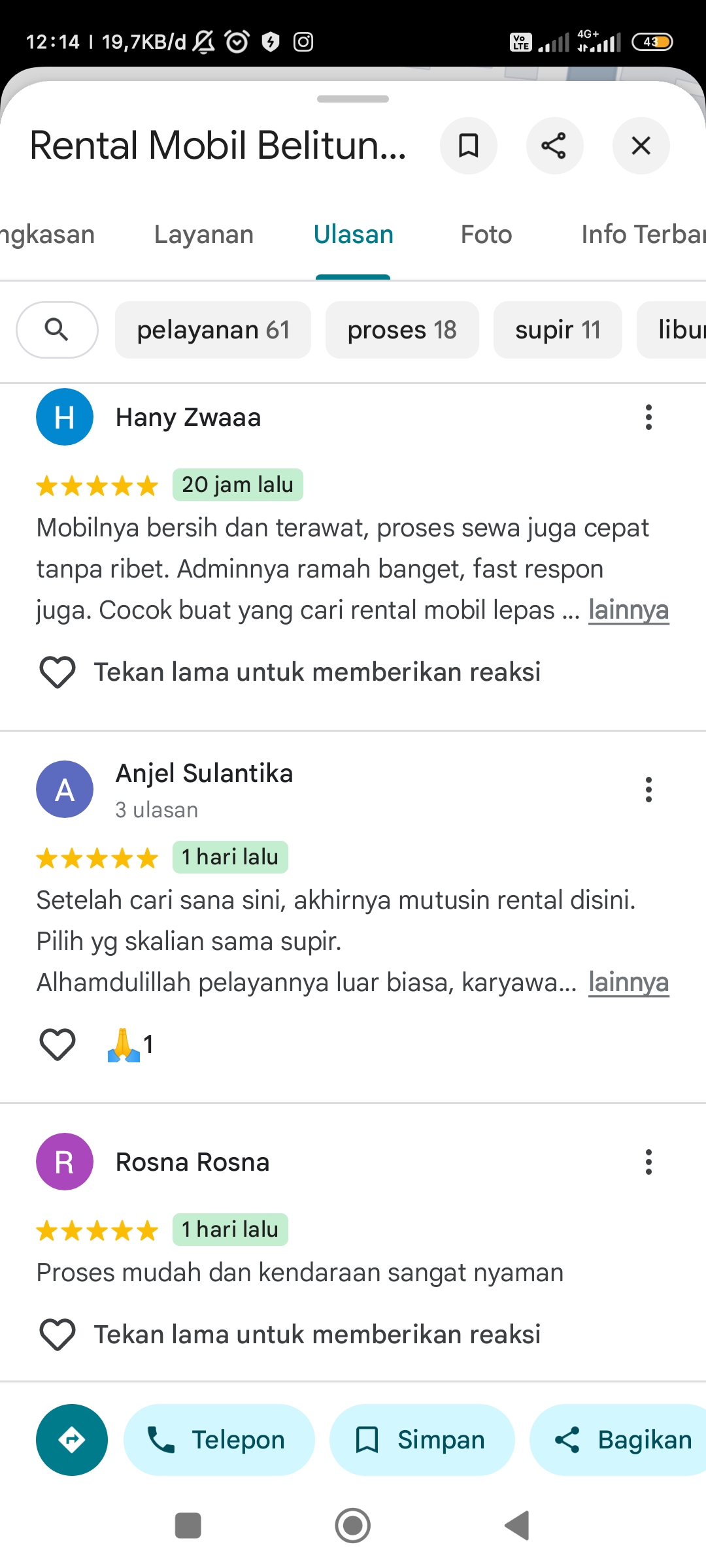Bookmark this place from the header

tap(468, 146)
